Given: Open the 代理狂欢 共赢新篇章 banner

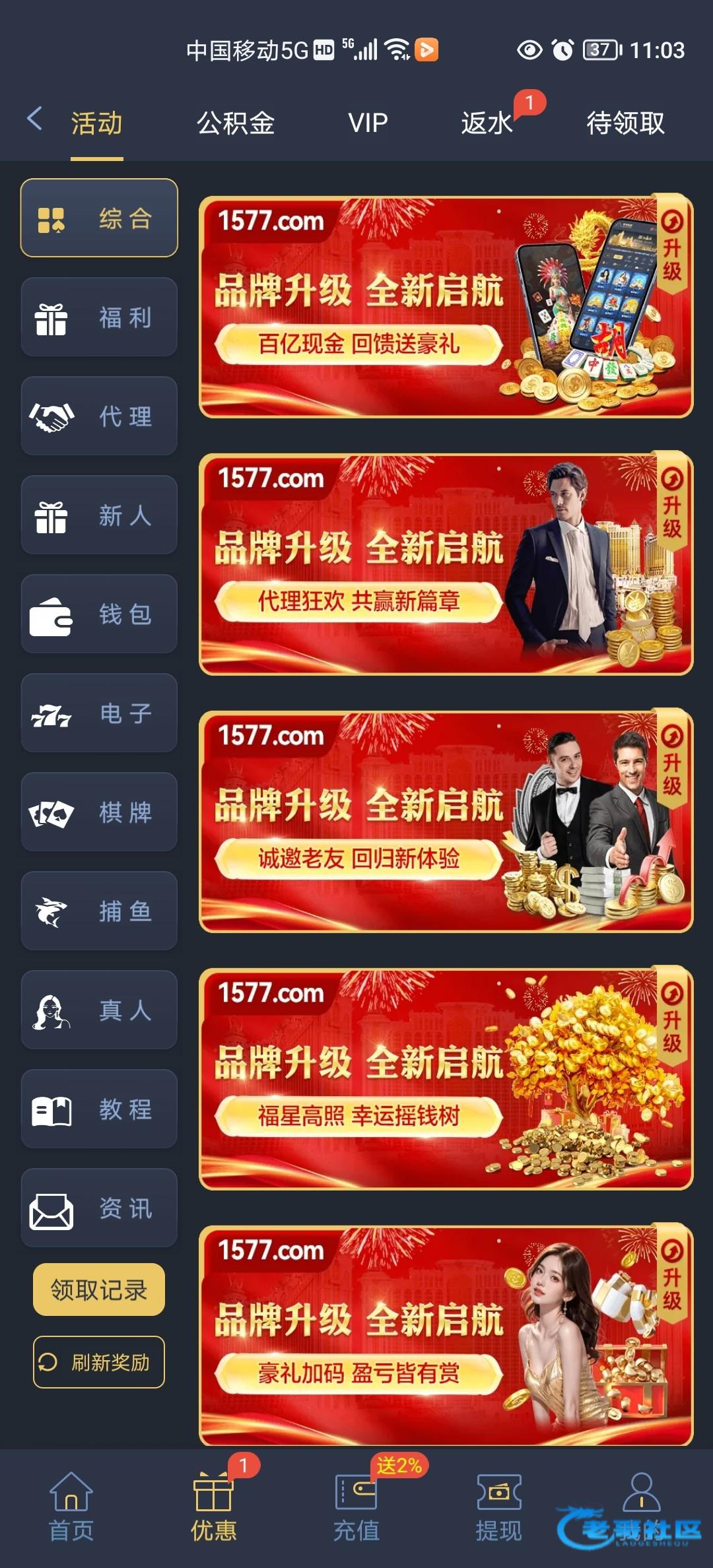Looking at the screenshot, I should point(446,564).
